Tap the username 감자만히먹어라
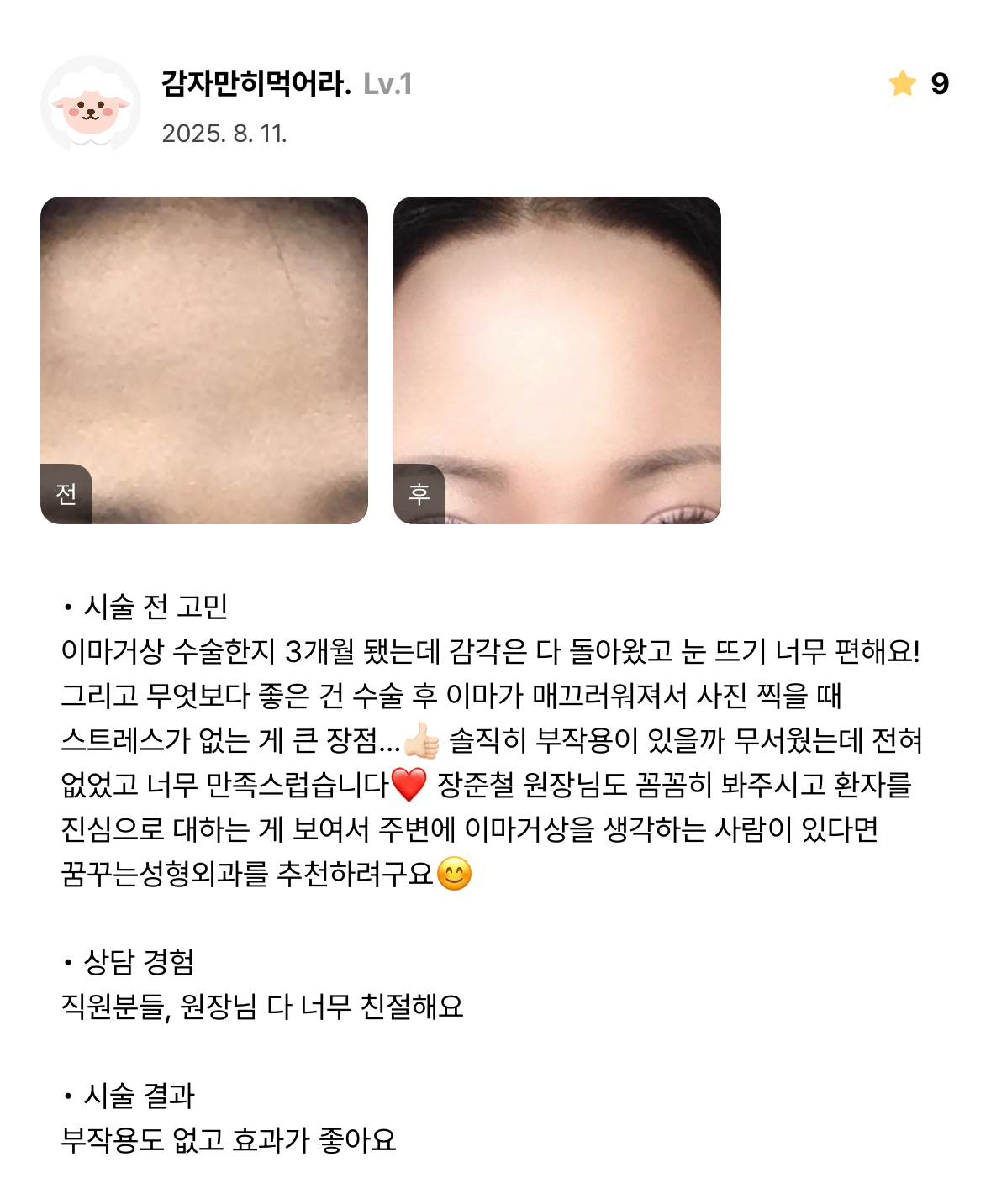The height and width of the screenshot is (1204, 991). point(256,84)
